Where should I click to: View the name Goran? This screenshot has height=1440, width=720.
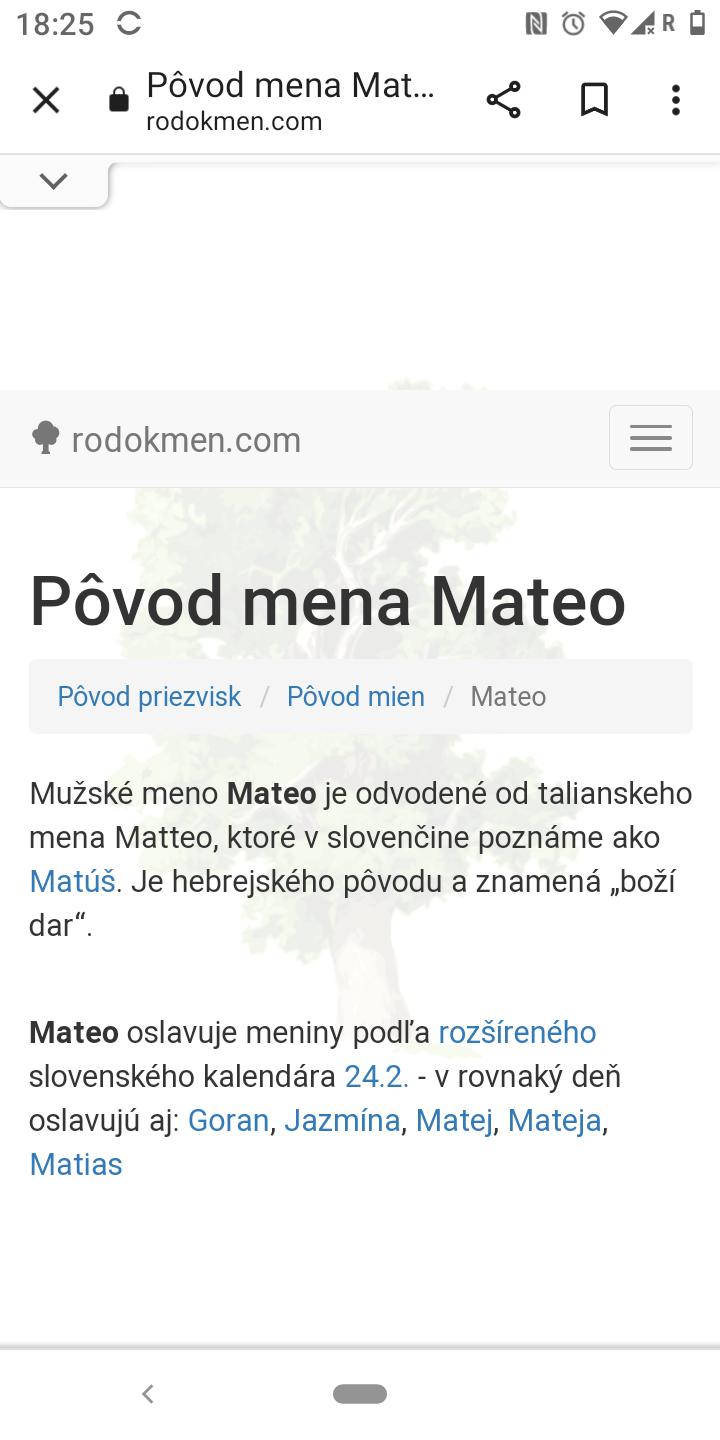tap(228, 1120)
